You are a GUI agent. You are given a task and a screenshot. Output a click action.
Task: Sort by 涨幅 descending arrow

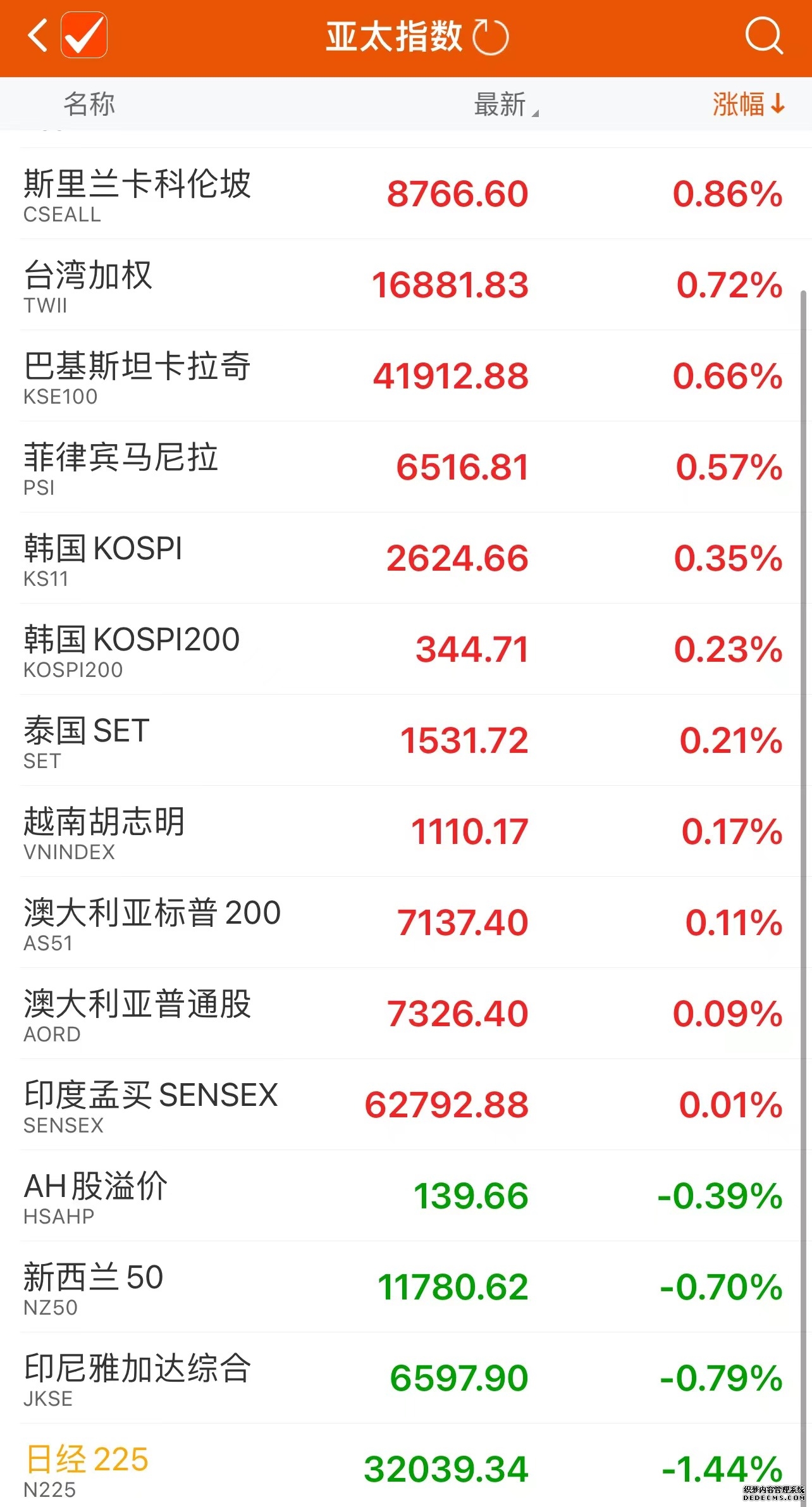[x=777, y=103]
